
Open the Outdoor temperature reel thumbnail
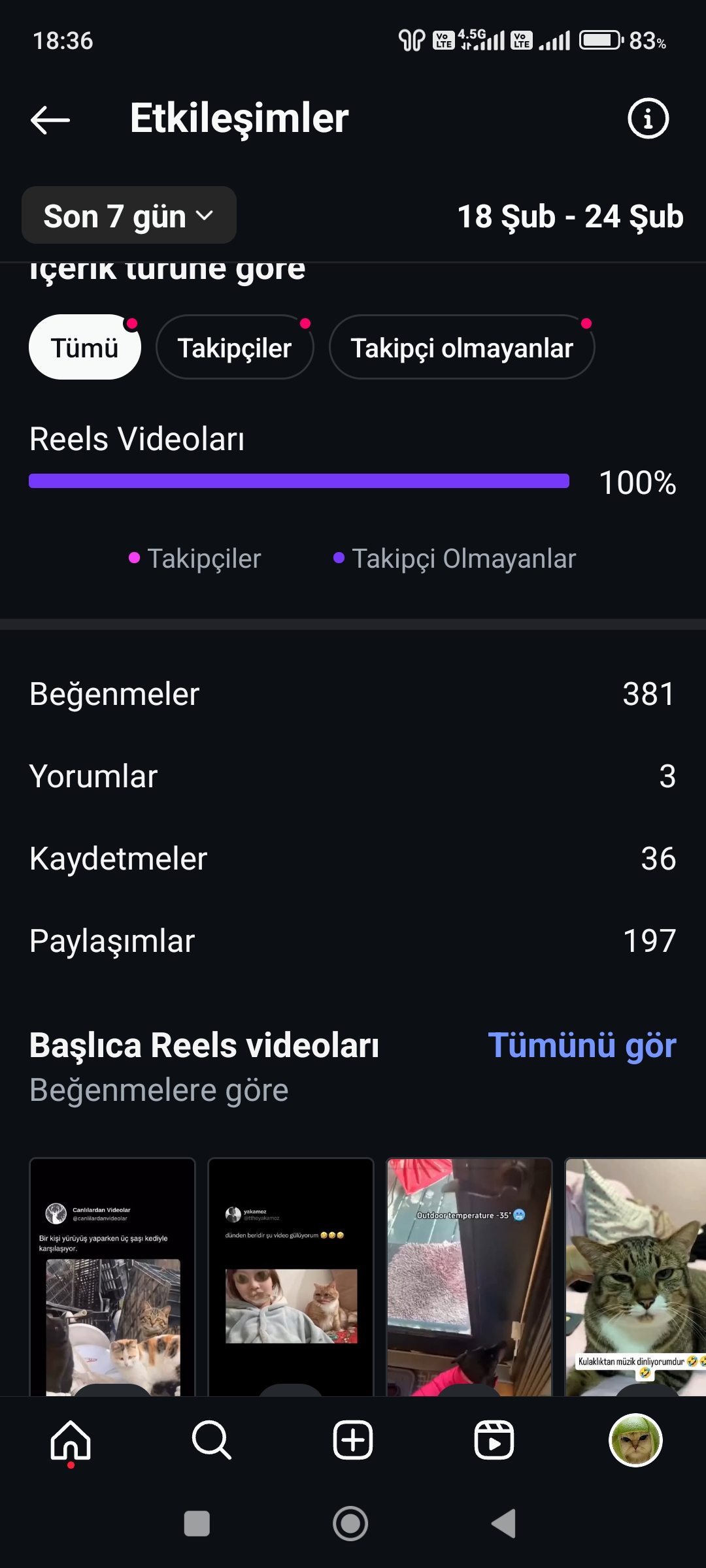469,1277
